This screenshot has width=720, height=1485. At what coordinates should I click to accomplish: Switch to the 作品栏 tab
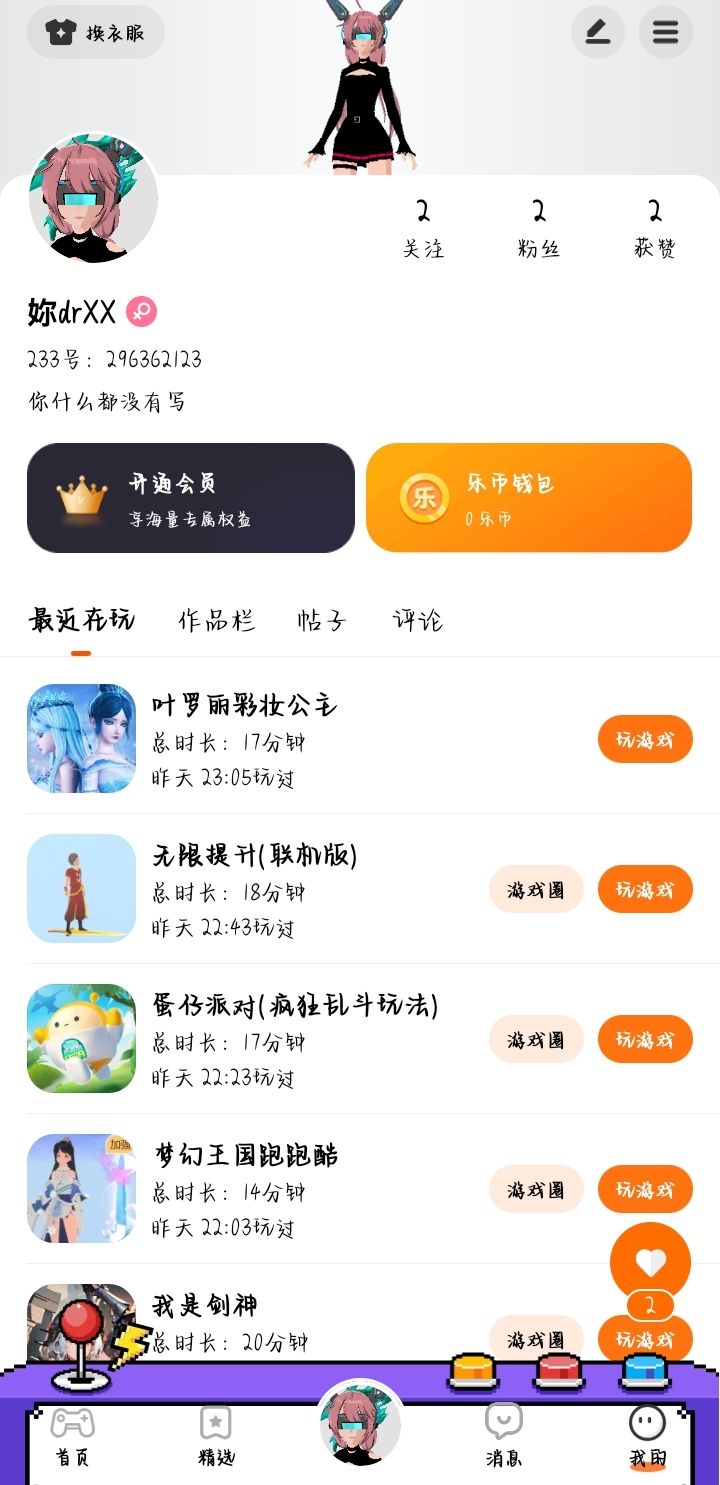tap(216, 621)
